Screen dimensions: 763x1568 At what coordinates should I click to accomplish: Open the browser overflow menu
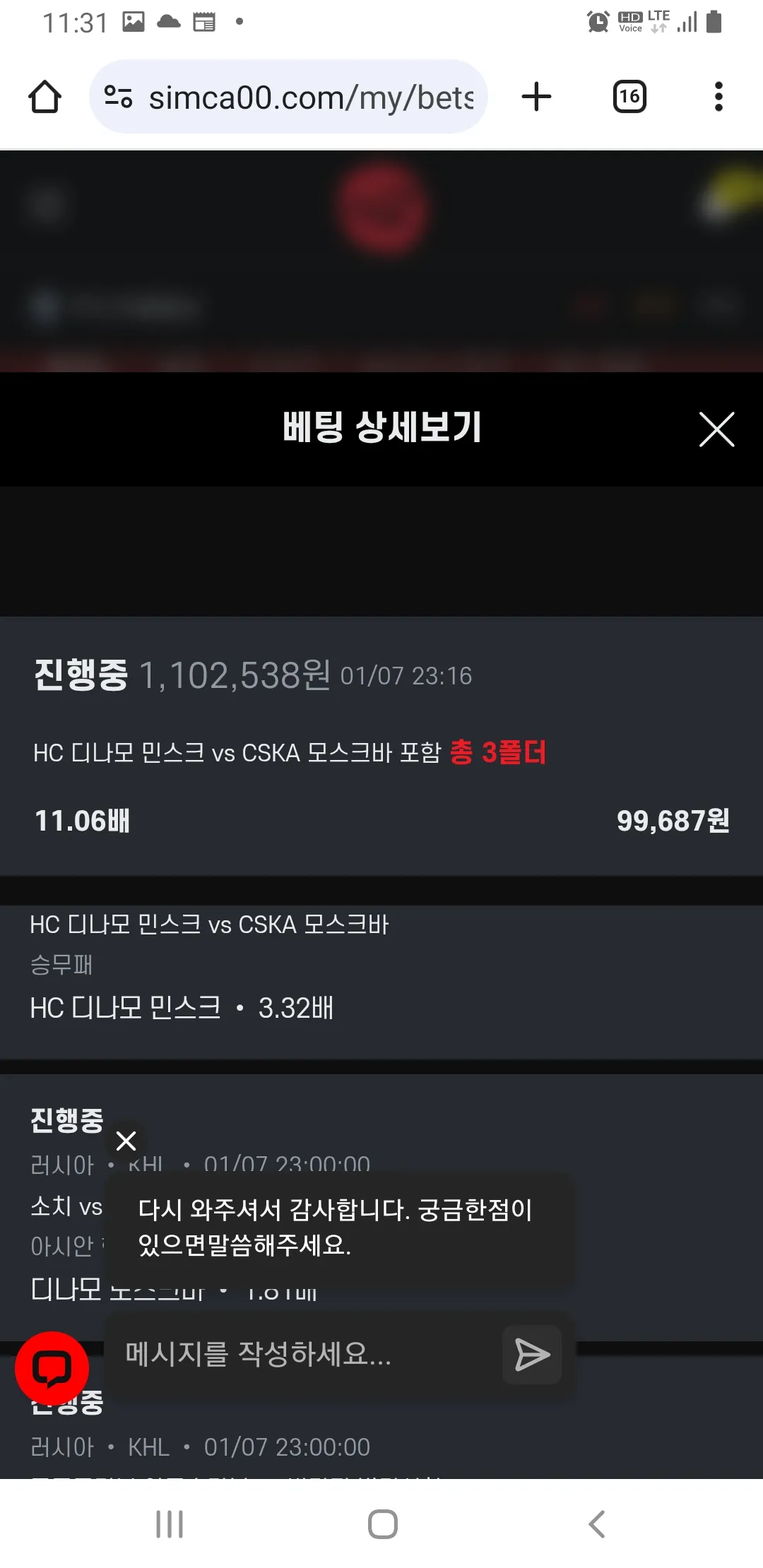718,97
